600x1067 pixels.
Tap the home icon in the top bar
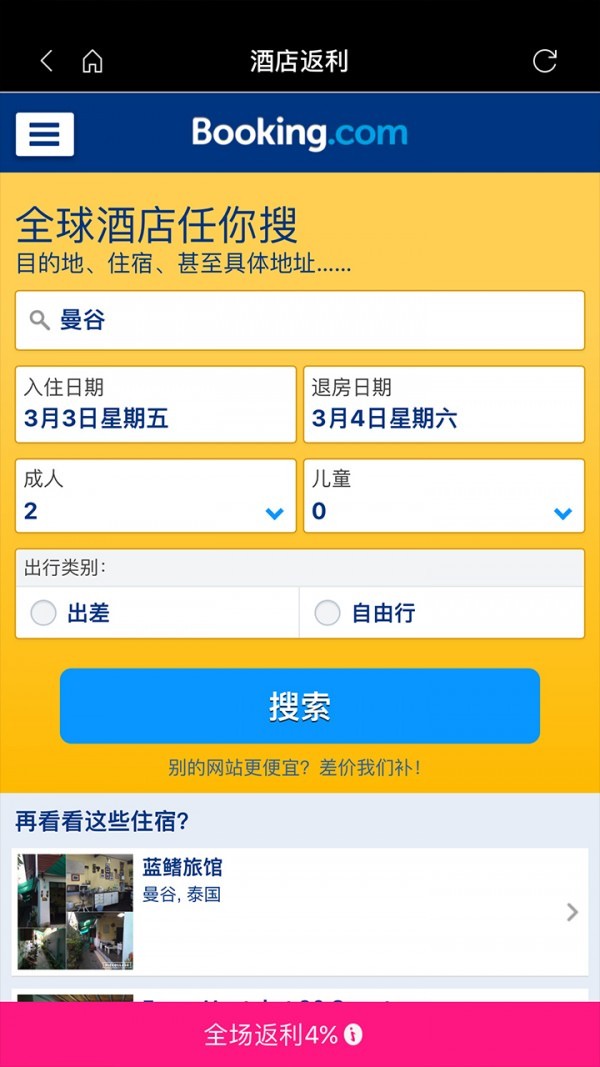tap(92, 61)
